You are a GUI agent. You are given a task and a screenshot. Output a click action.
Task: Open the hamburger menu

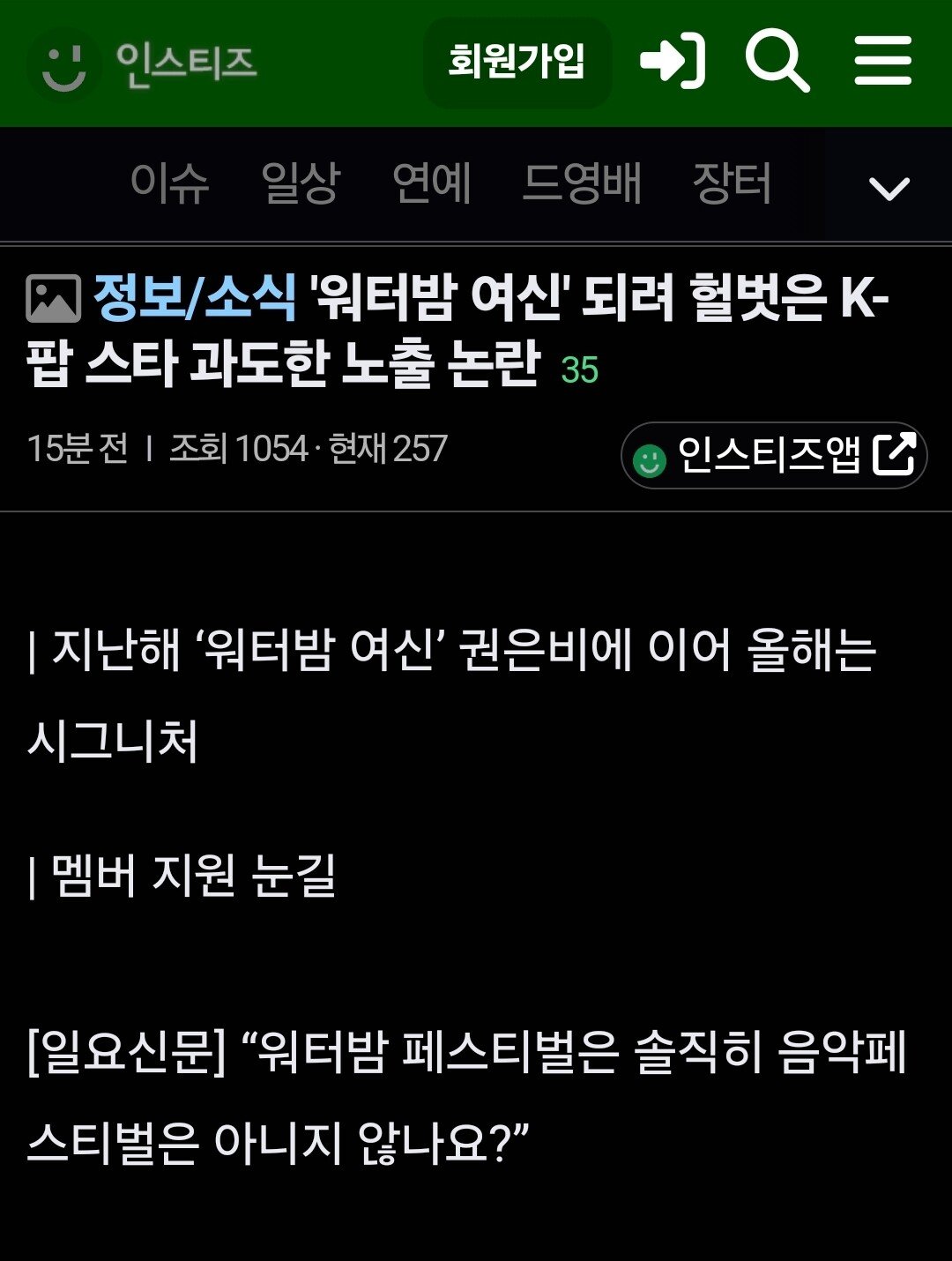point(882,62)
